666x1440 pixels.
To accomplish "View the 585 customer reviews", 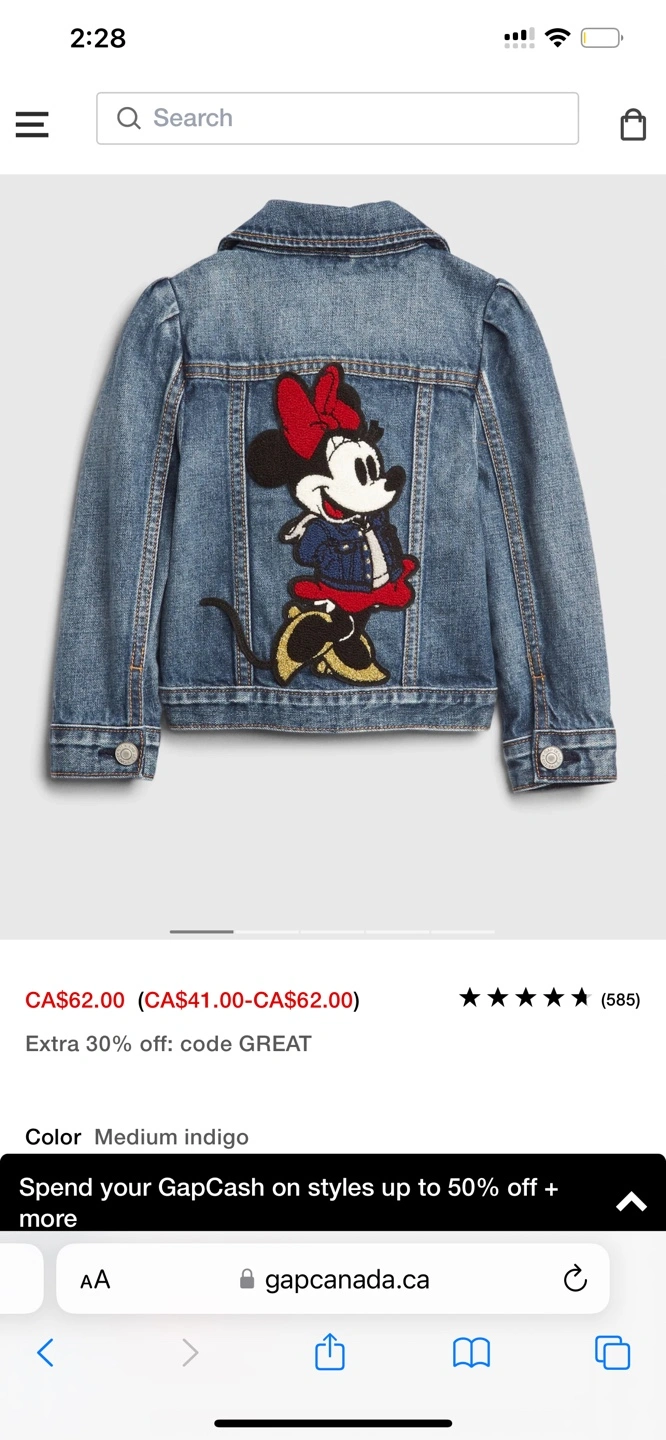I will point(620,999).
